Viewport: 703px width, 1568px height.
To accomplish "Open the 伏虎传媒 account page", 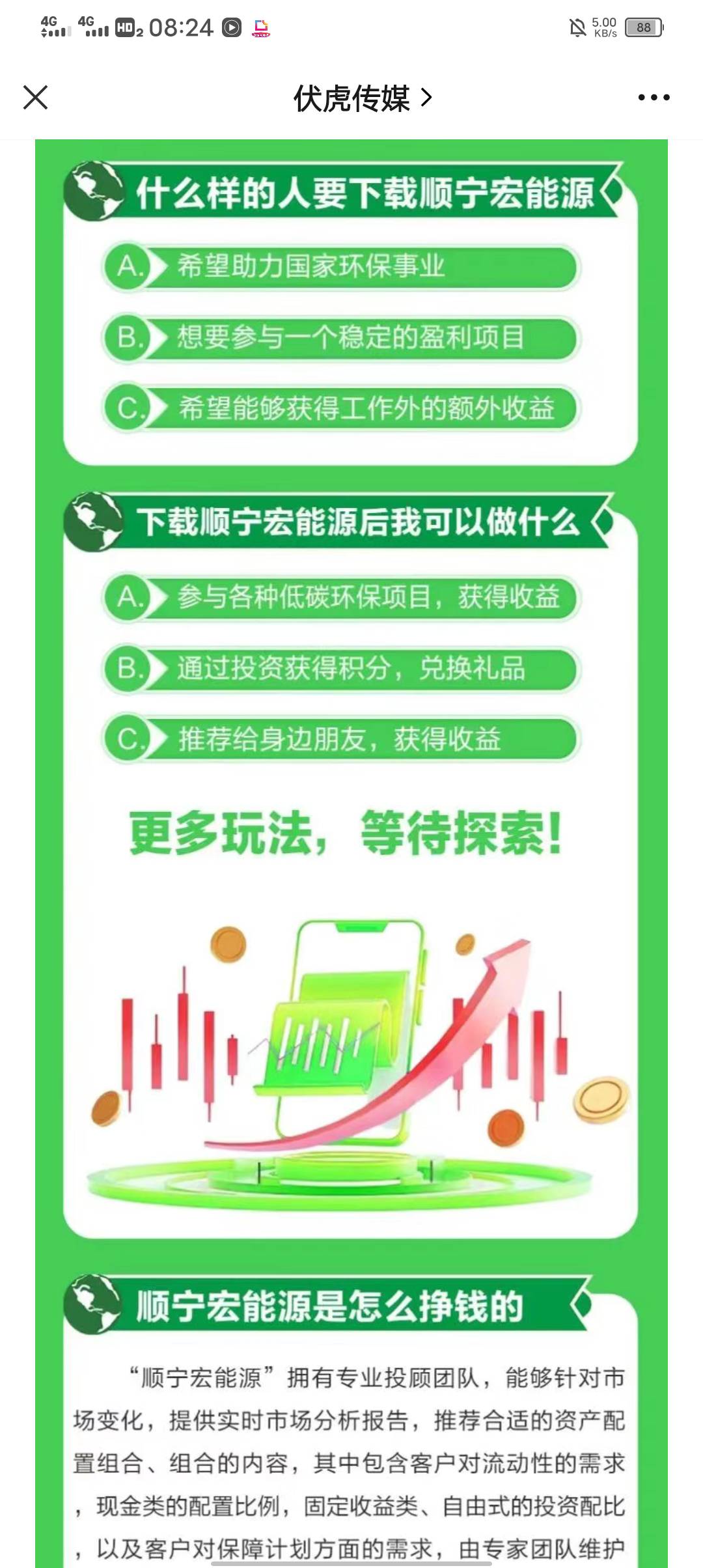I will pyautogui.click(x=362, y=98).
